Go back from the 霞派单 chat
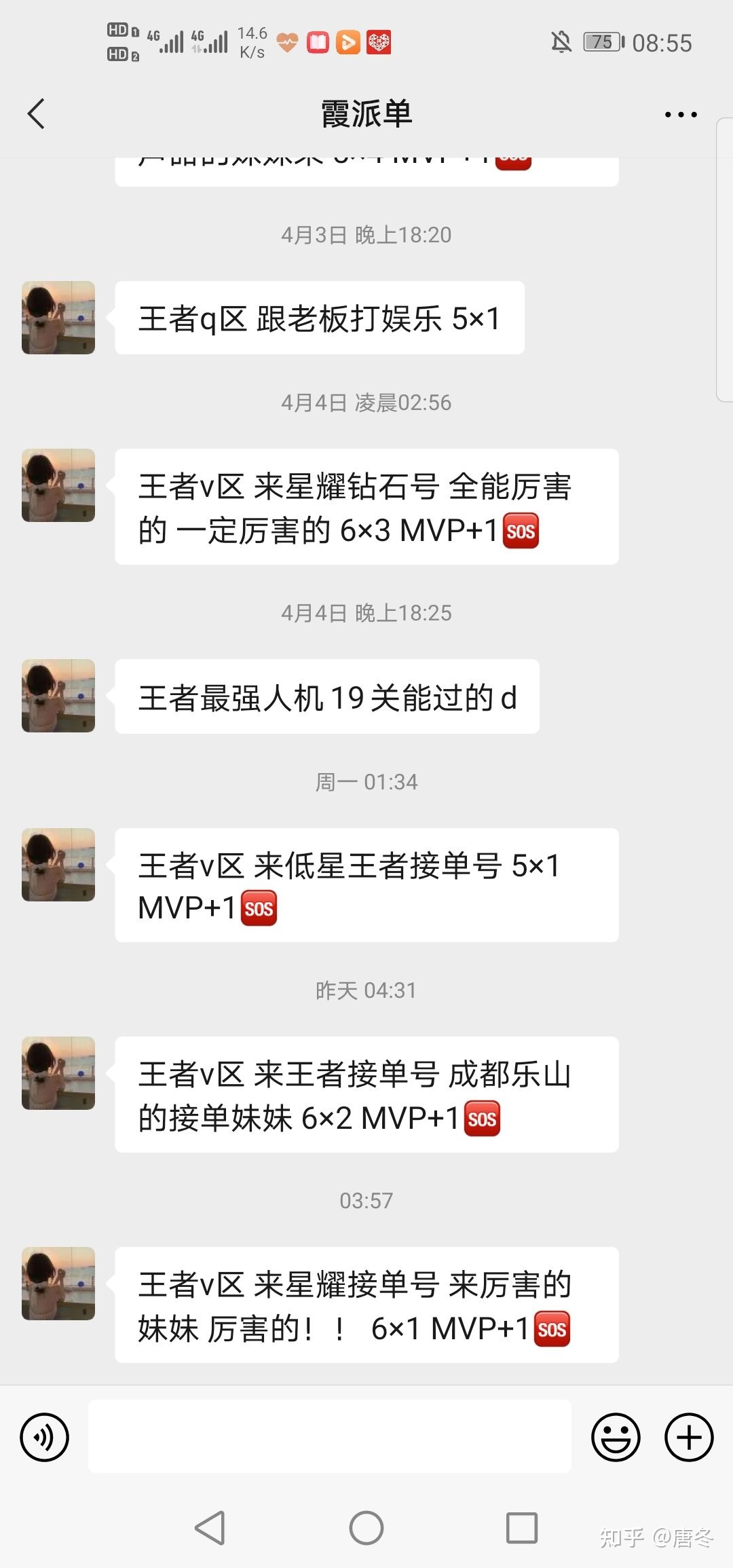This screenshot has height=1568, width=733. click(37, 113)
